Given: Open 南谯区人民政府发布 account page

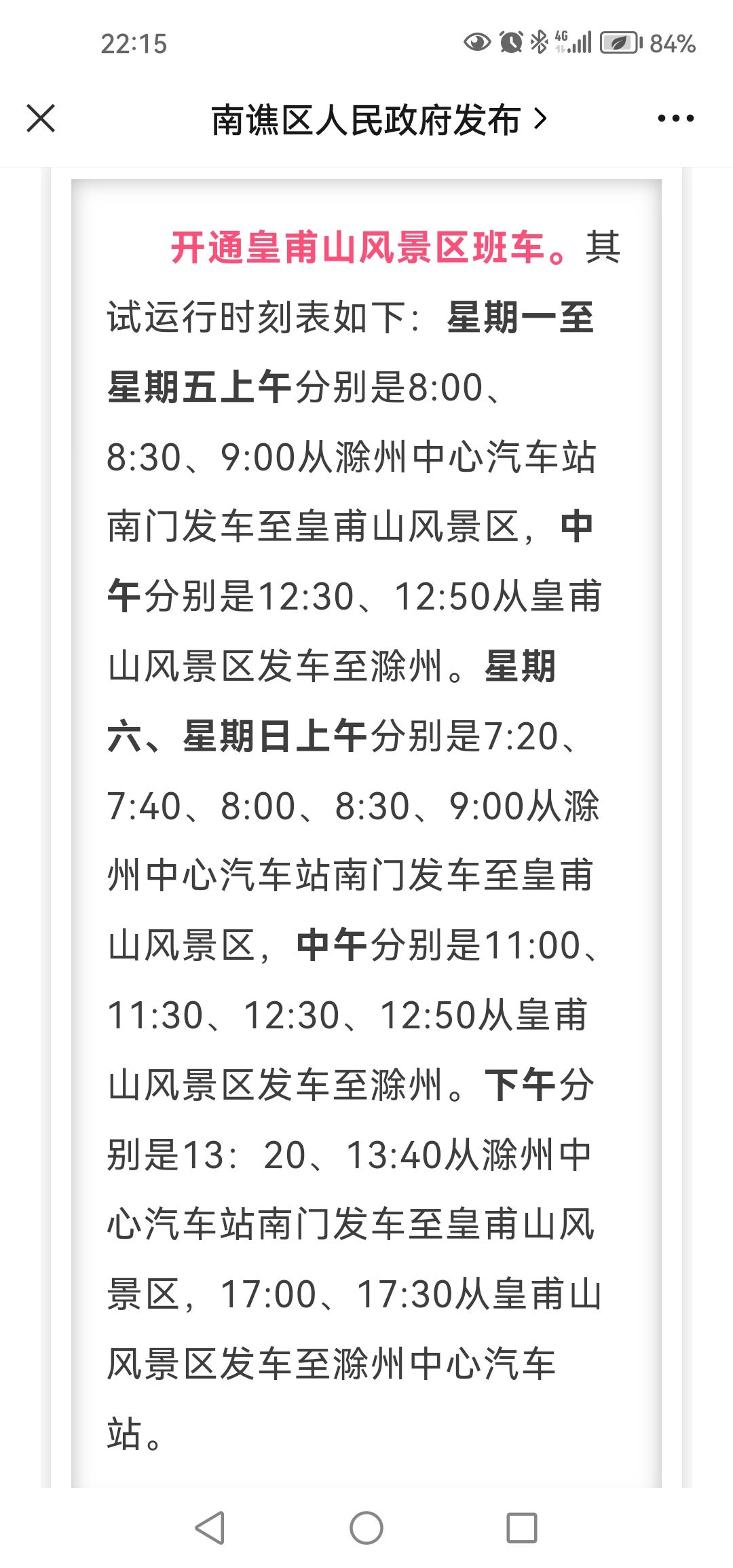Looking at the screenshot, I should 379,120.
